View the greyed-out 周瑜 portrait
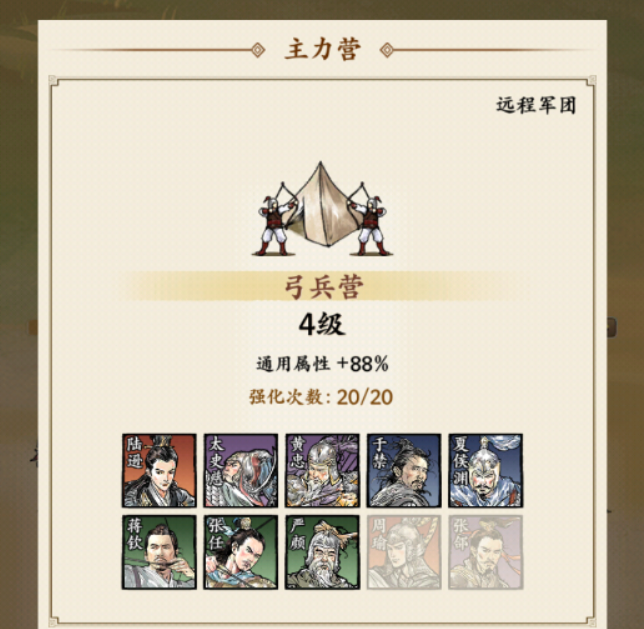The image size is (644, 629). [404, 552]
